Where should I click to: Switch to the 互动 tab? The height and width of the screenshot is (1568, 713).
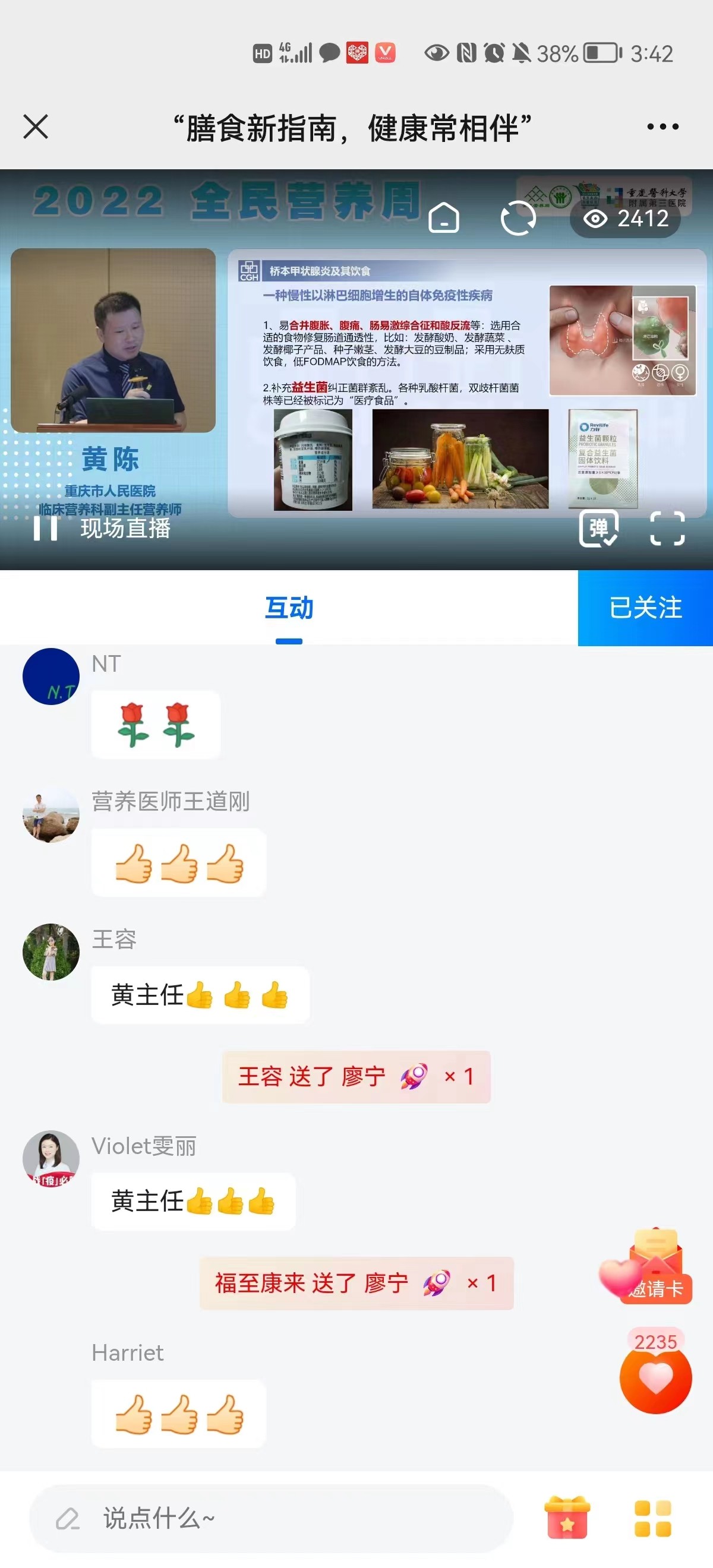pyautogui.click(x=289, y=608)
